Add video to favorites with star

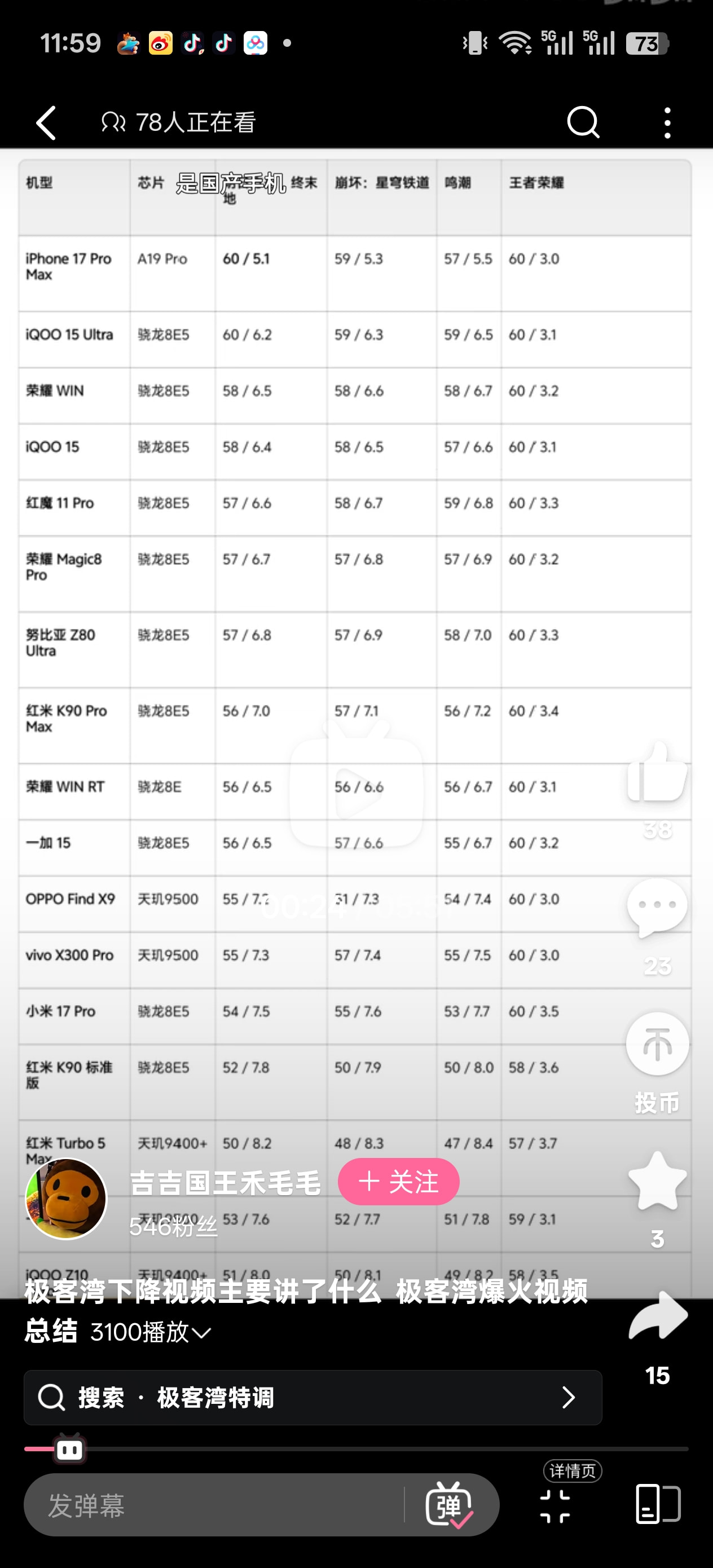(x=657, y=1181)
